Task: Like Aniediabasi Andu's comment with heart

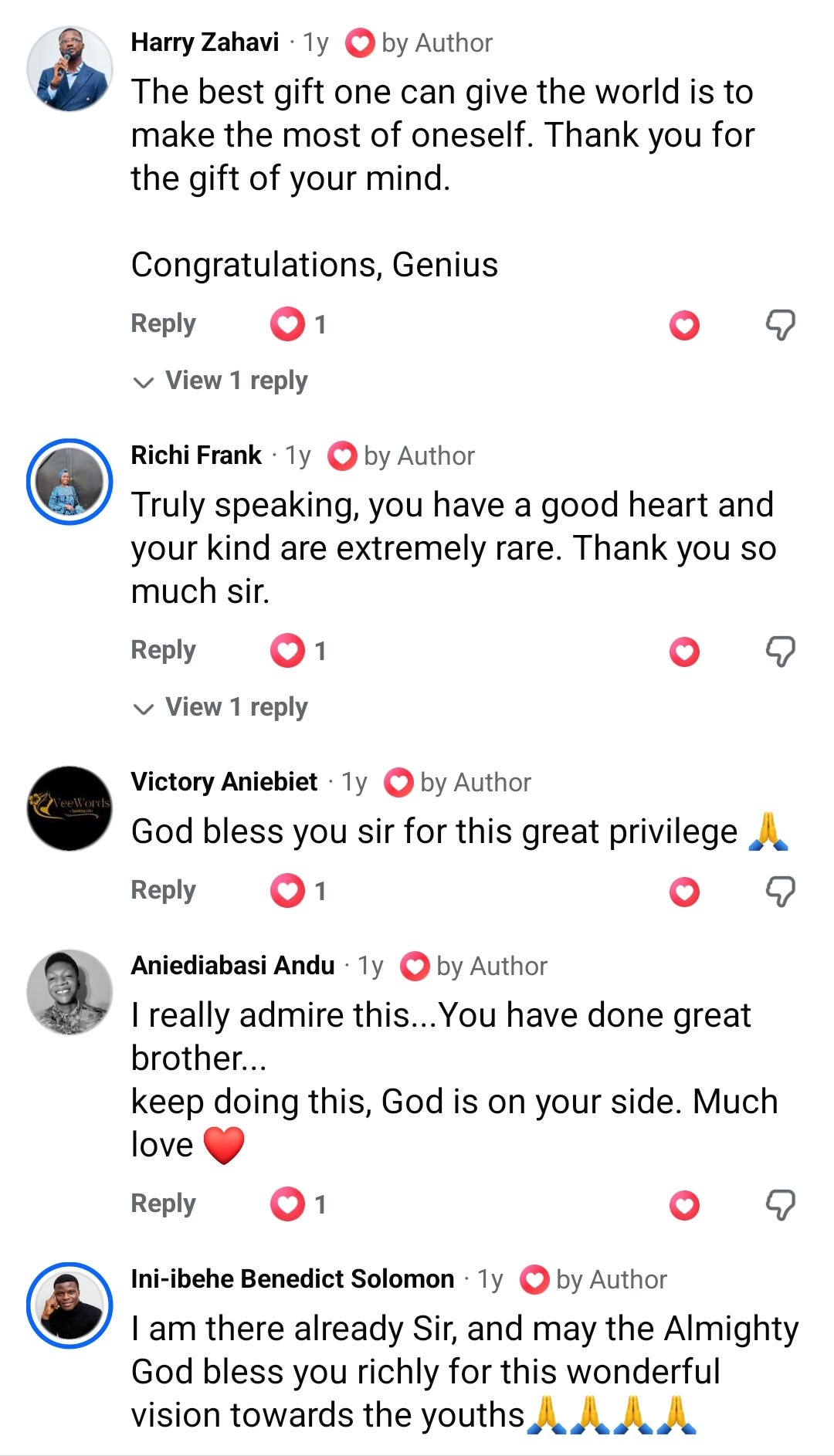Action: pos(684,1205)
